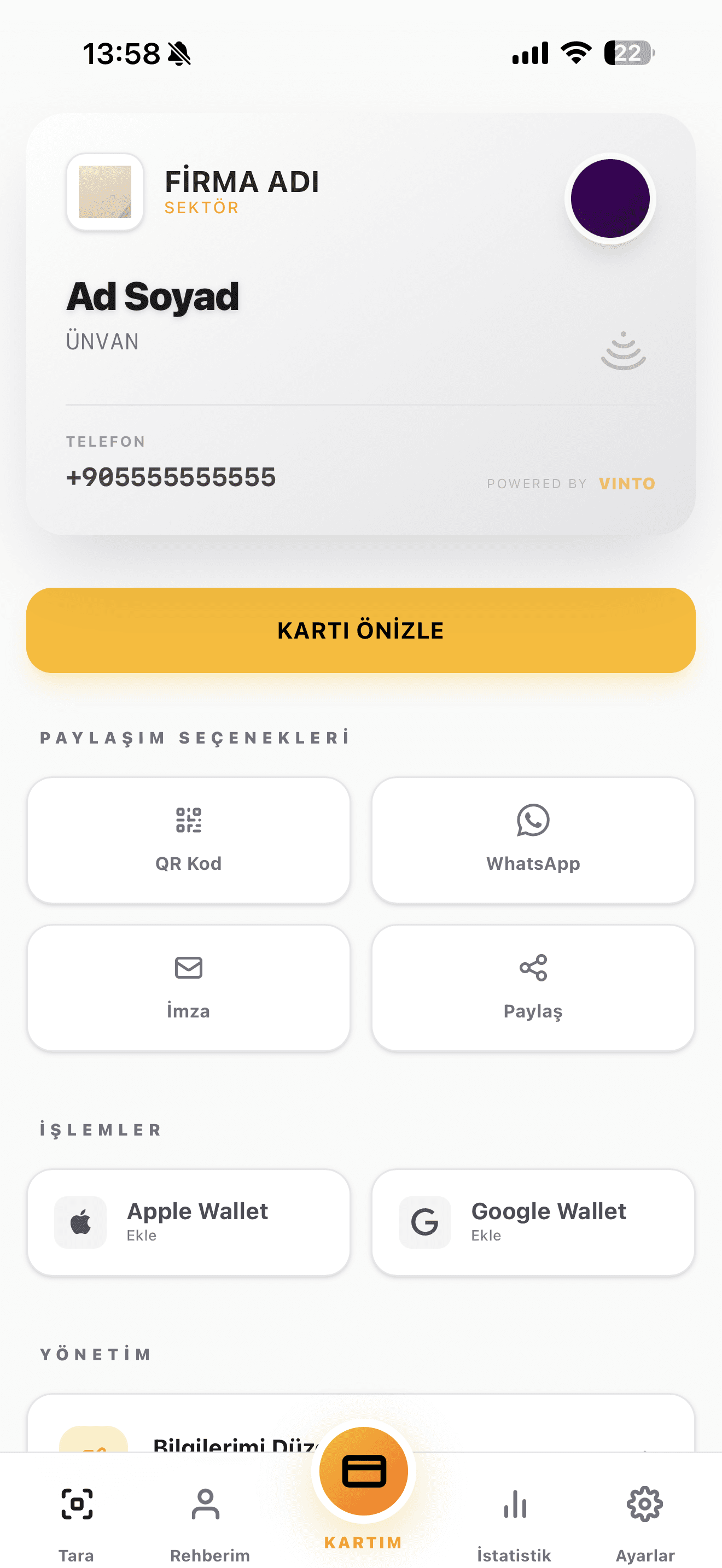Go to the İstatistik tab
The width and height of the screenshot is (722, 1568).
(514, 1520)
